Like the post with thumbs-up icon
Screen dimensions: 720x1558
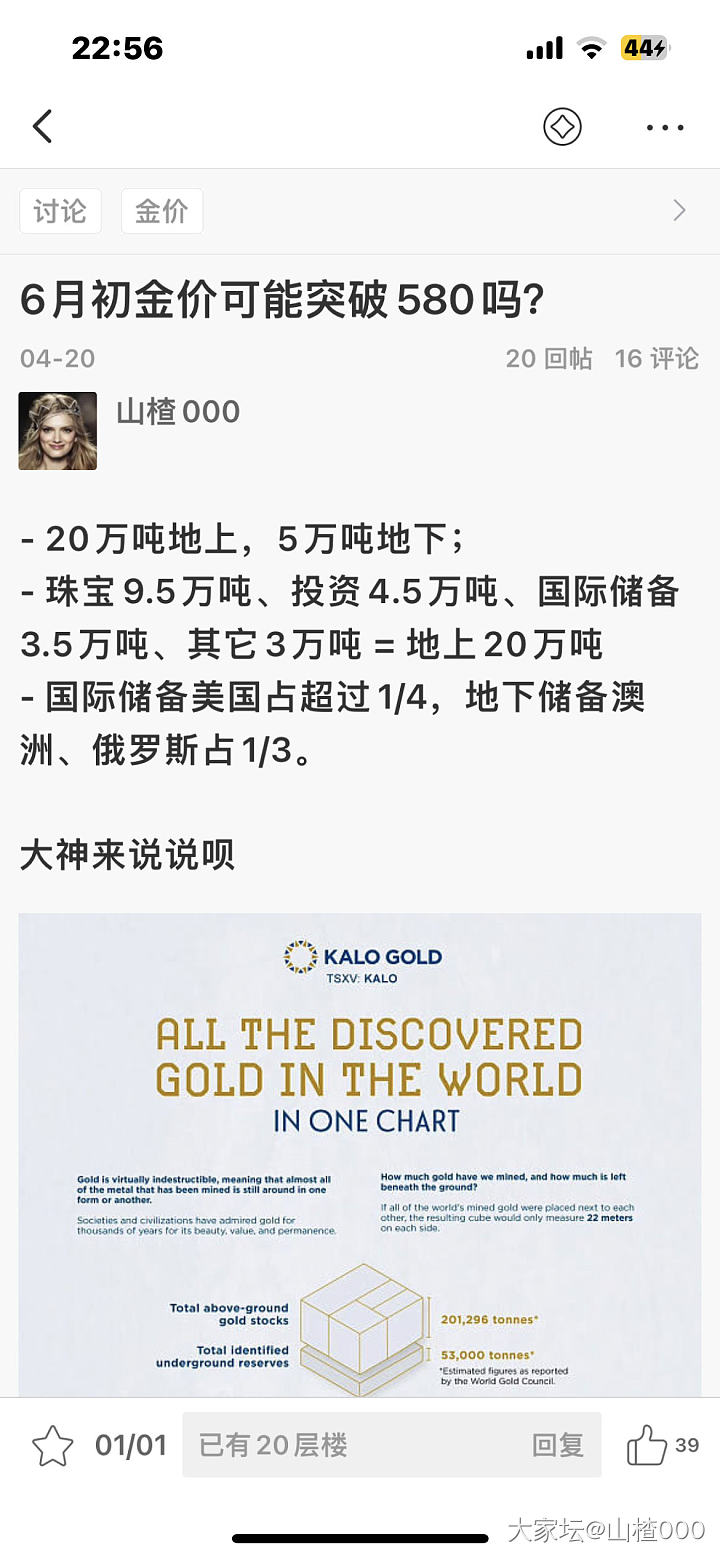click(x=647, y=1446)
